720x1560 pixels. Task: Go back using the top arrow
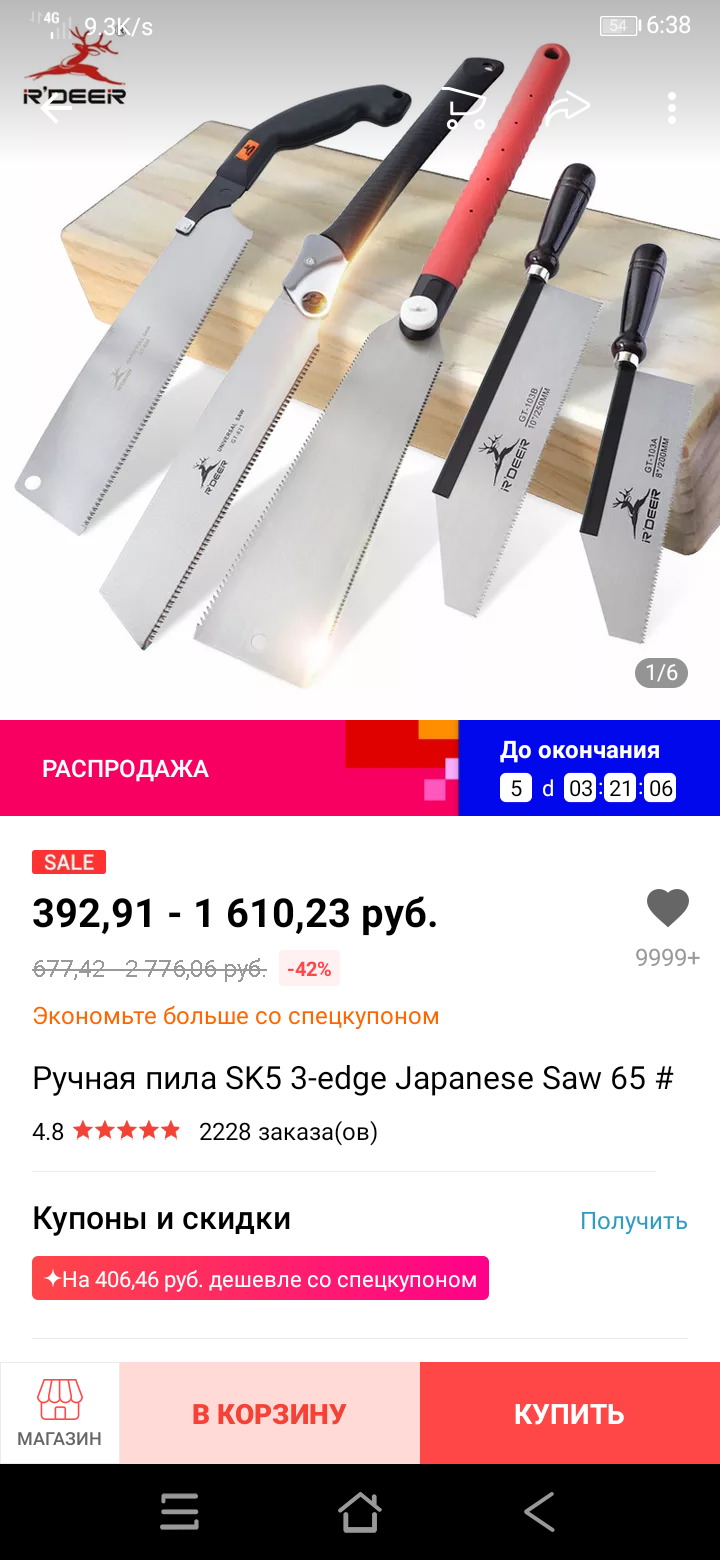(x=50, y=107)
